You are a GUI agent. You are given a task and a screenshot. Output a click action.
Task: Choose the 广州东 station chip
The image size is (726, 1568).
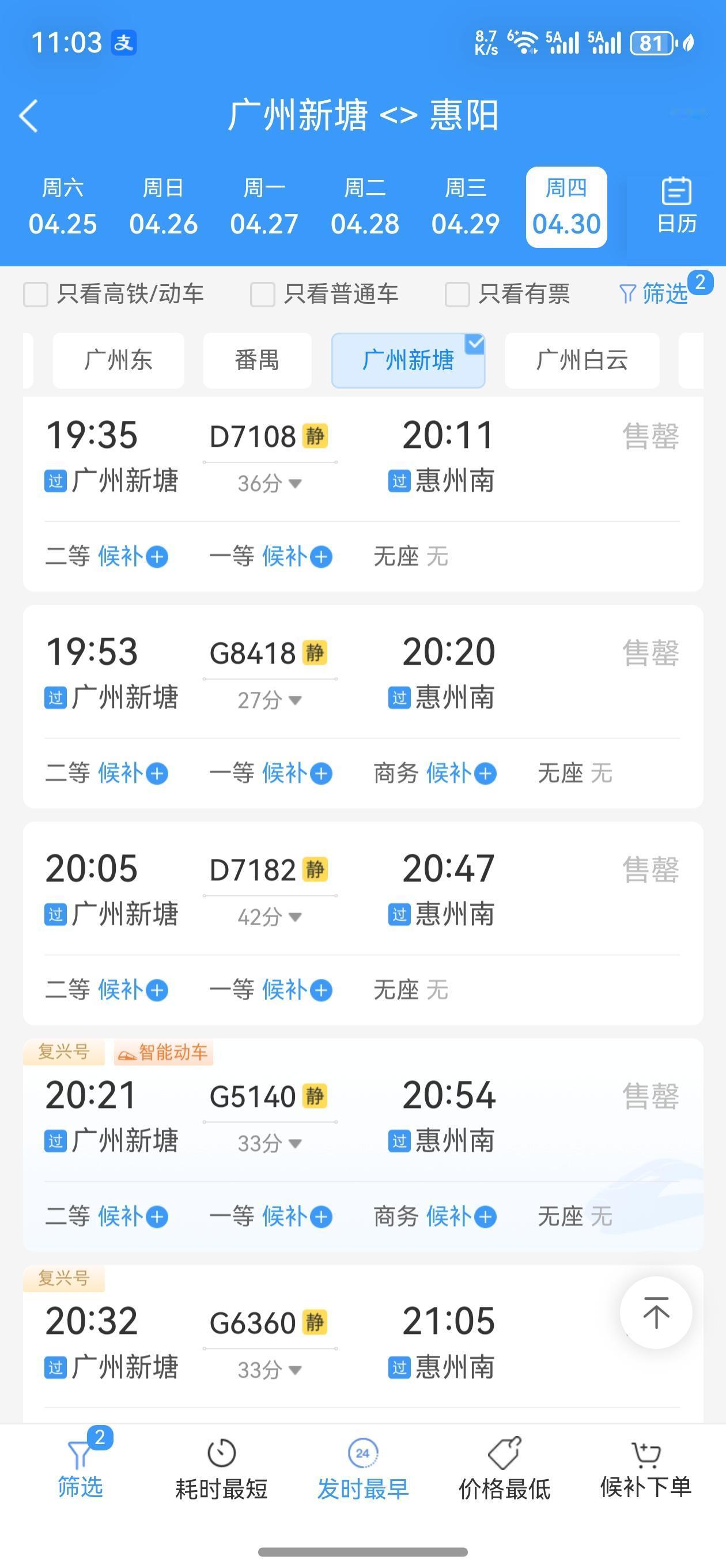[x=119, y=360]
